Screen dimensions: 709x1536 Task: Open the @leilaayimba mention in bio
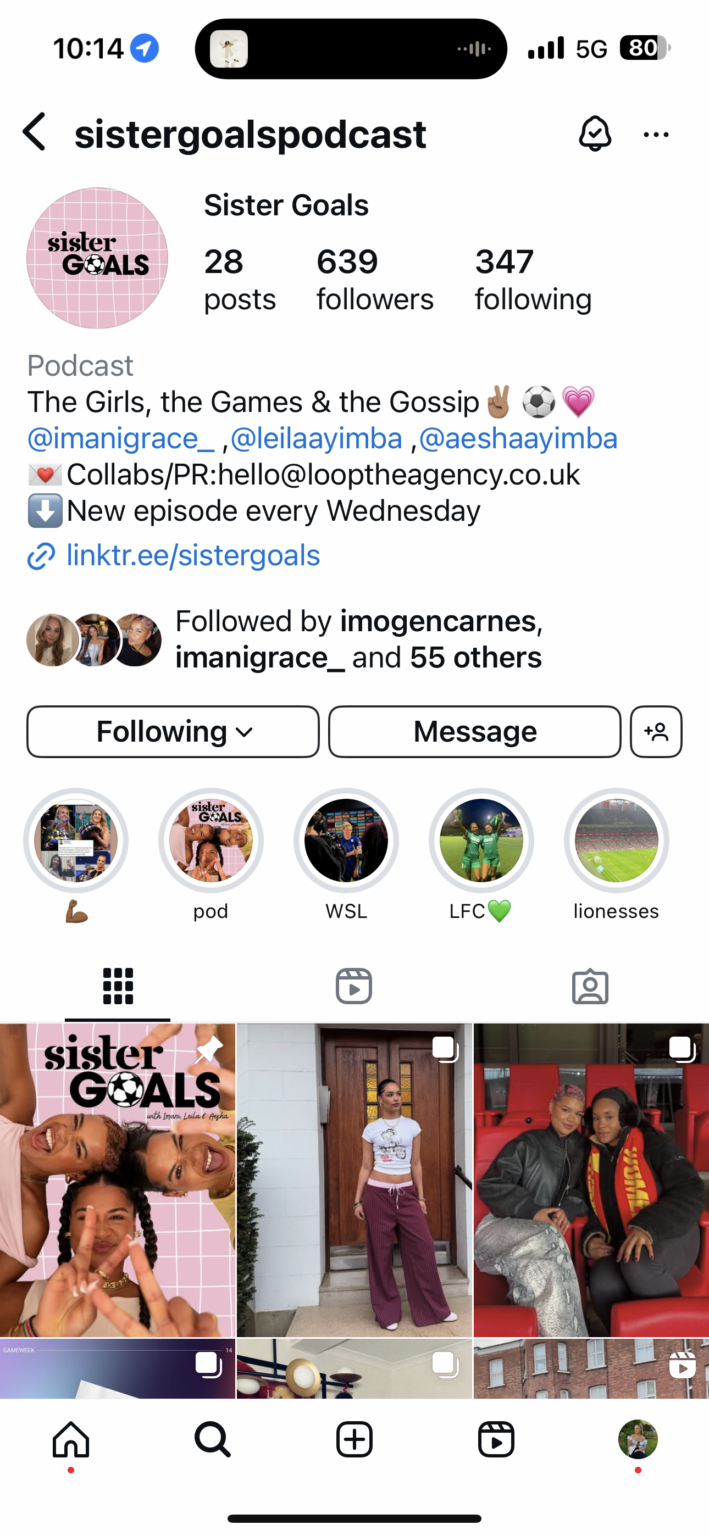pos(317,438)
